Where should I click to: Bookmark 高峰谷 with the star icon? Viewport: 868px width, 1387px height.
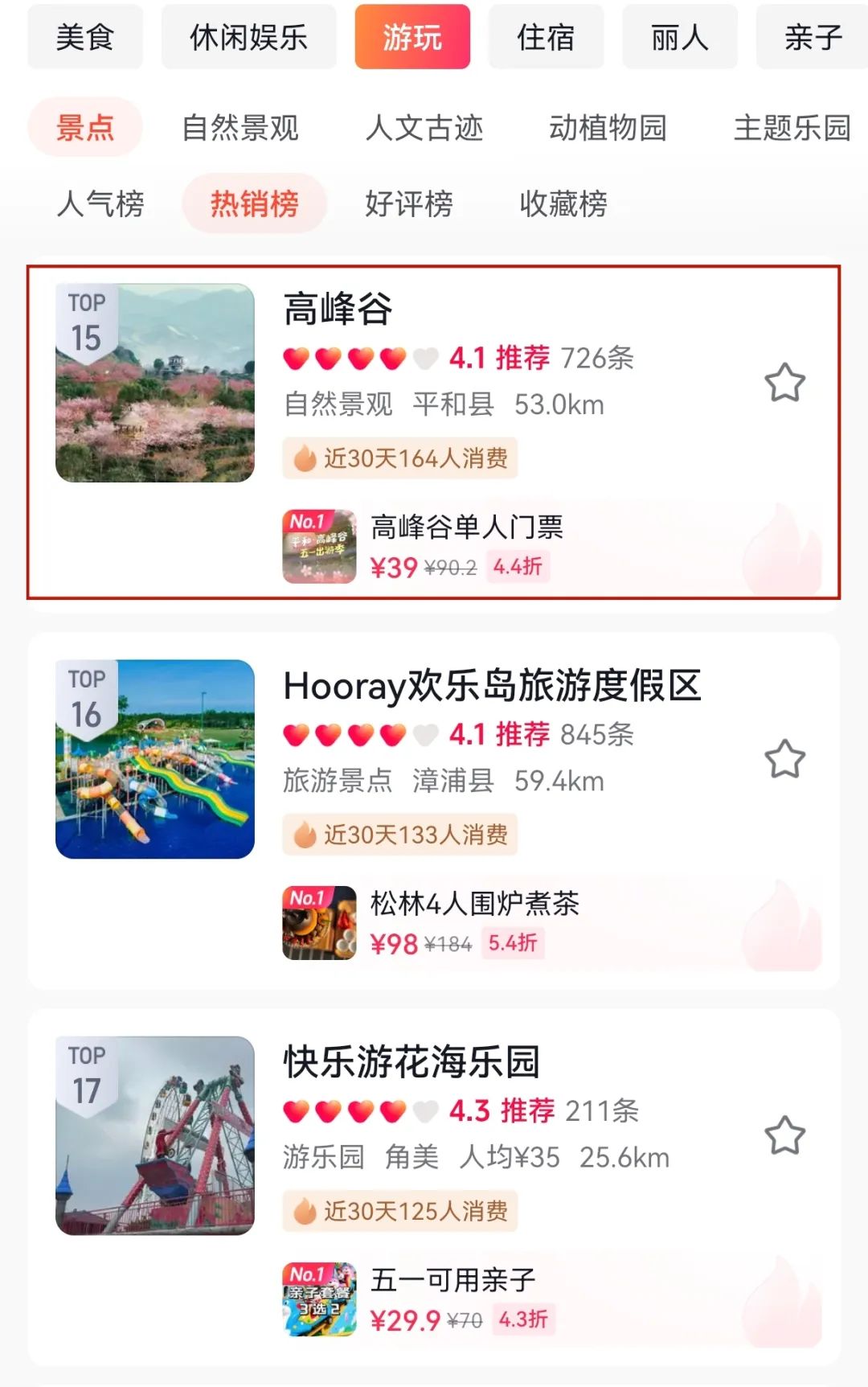(784, 383)
